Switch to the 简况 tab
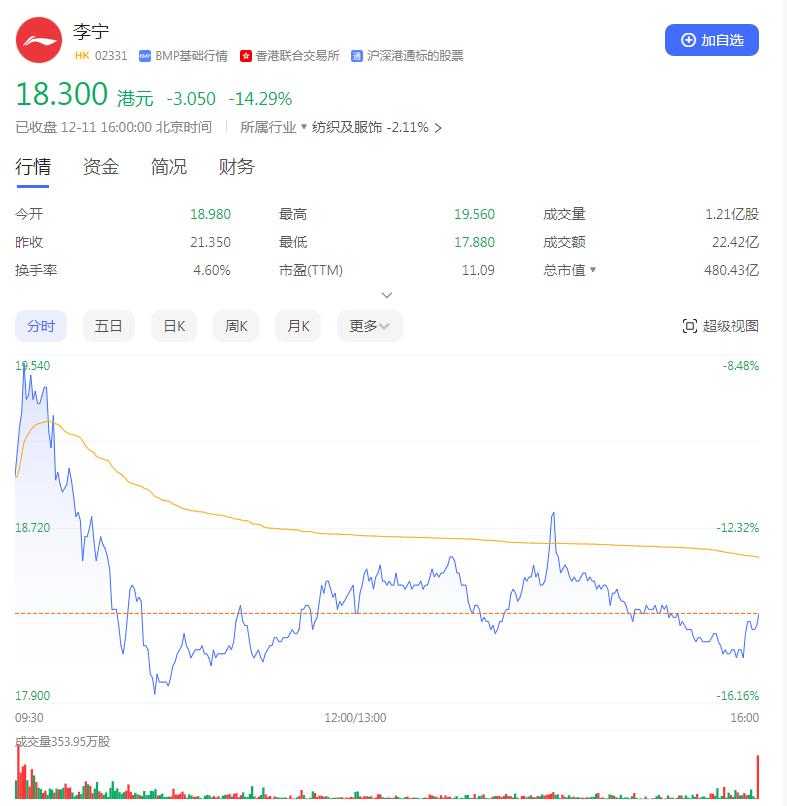The image size is (787, 806). coord(169,167)
